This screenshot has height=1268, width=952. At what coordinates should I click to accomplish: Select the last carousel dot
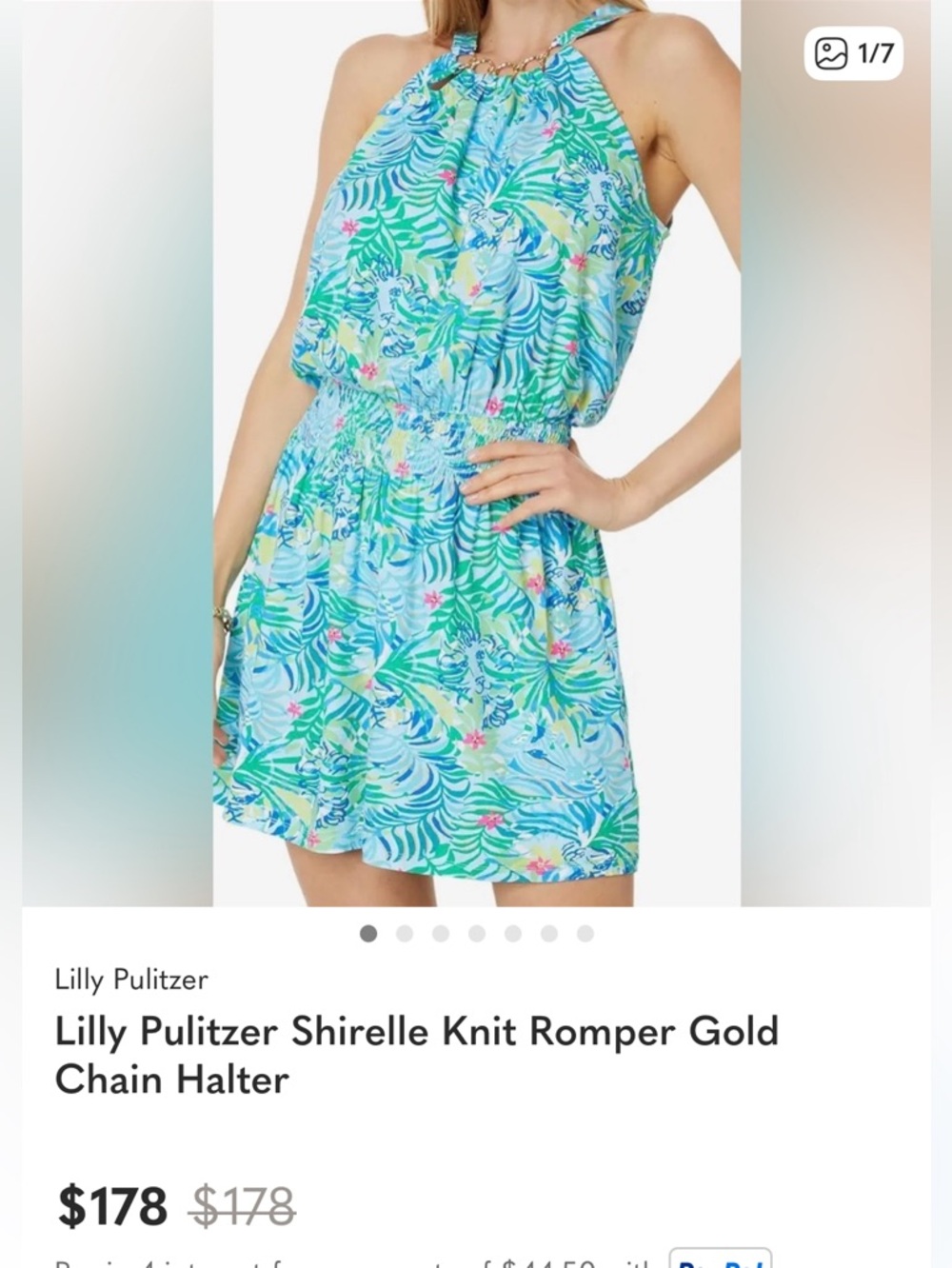point(583,935)
